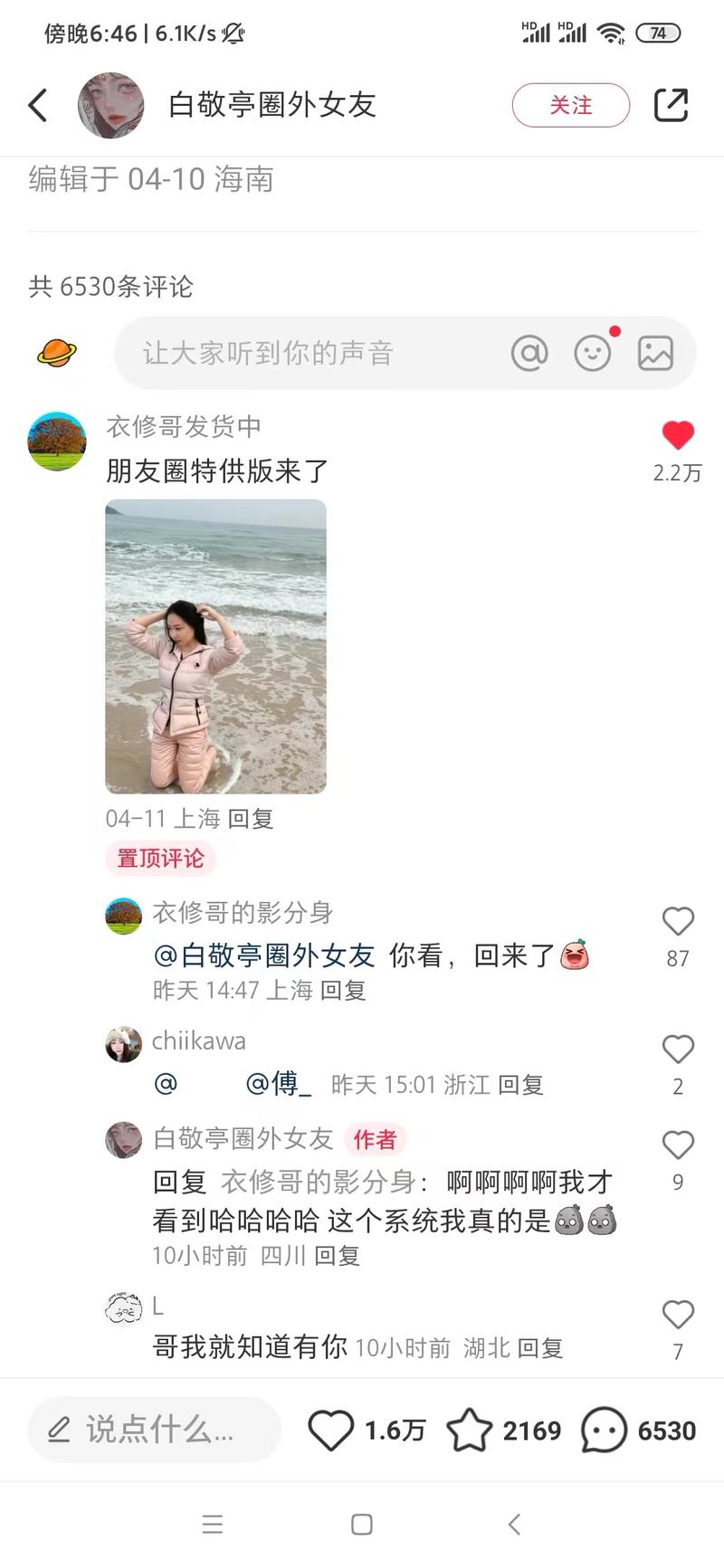Open the emoji picker in comment box
This screenshot has height=1568, width=724.
[x=593, y=353]
